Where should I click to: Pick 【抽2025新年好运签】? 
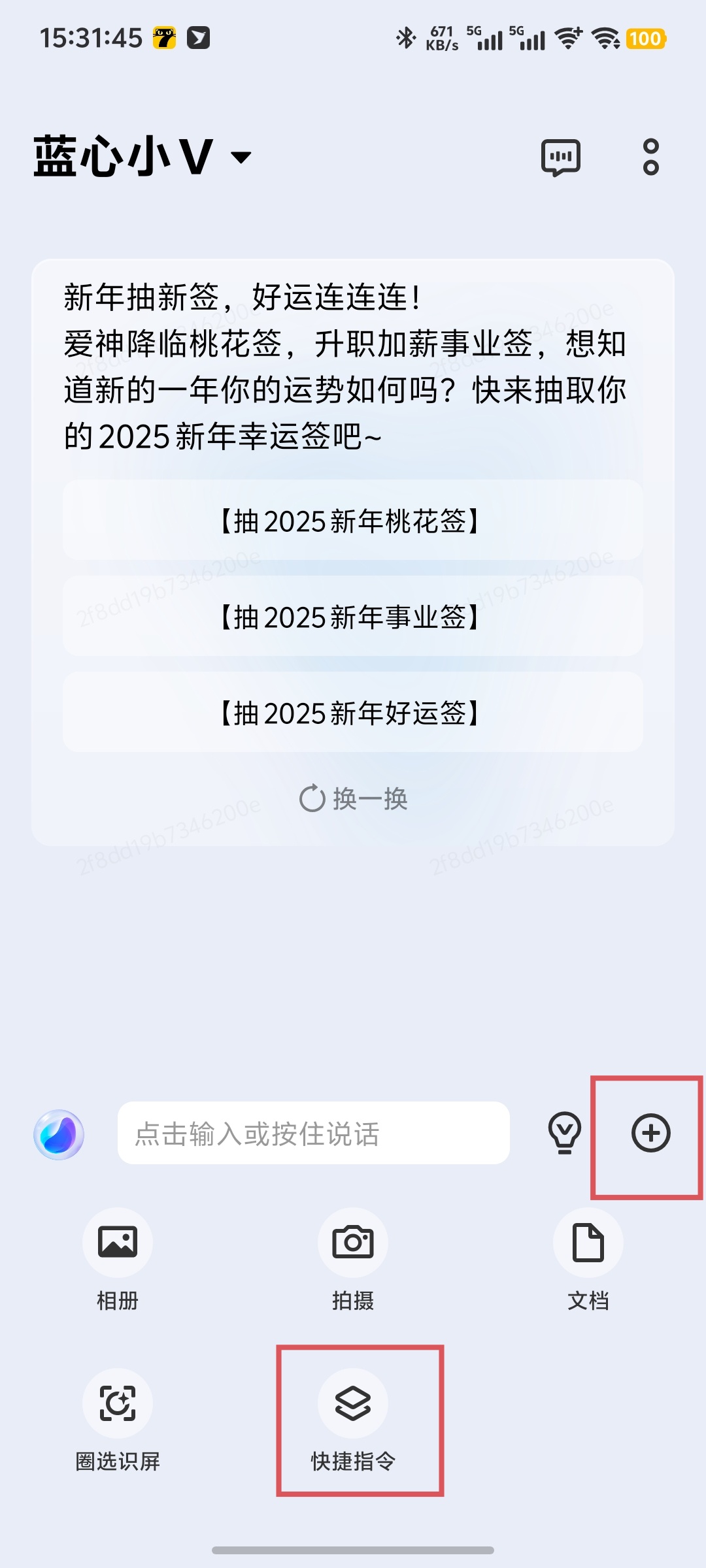pos(352,712)
